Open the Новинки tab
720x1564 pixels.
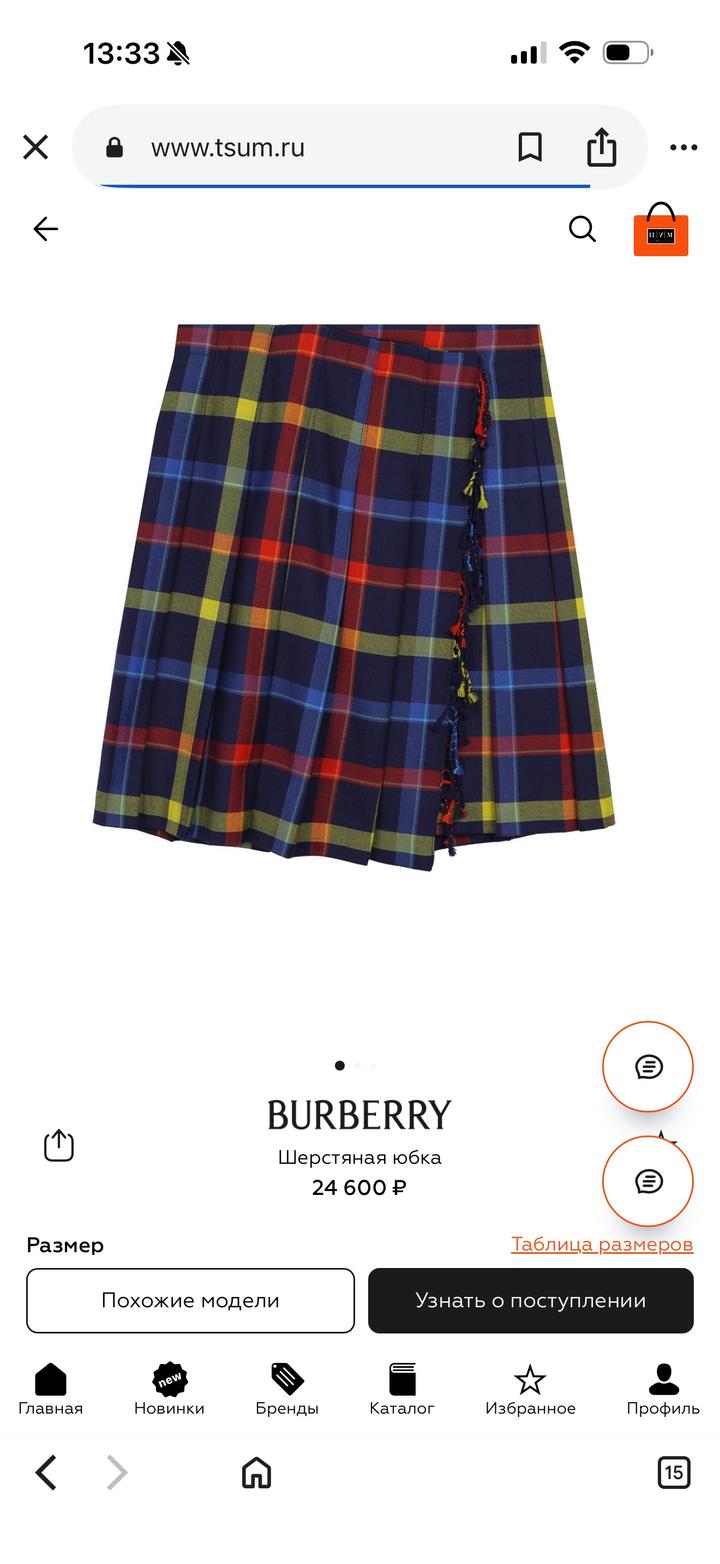tap(169, 1389)
